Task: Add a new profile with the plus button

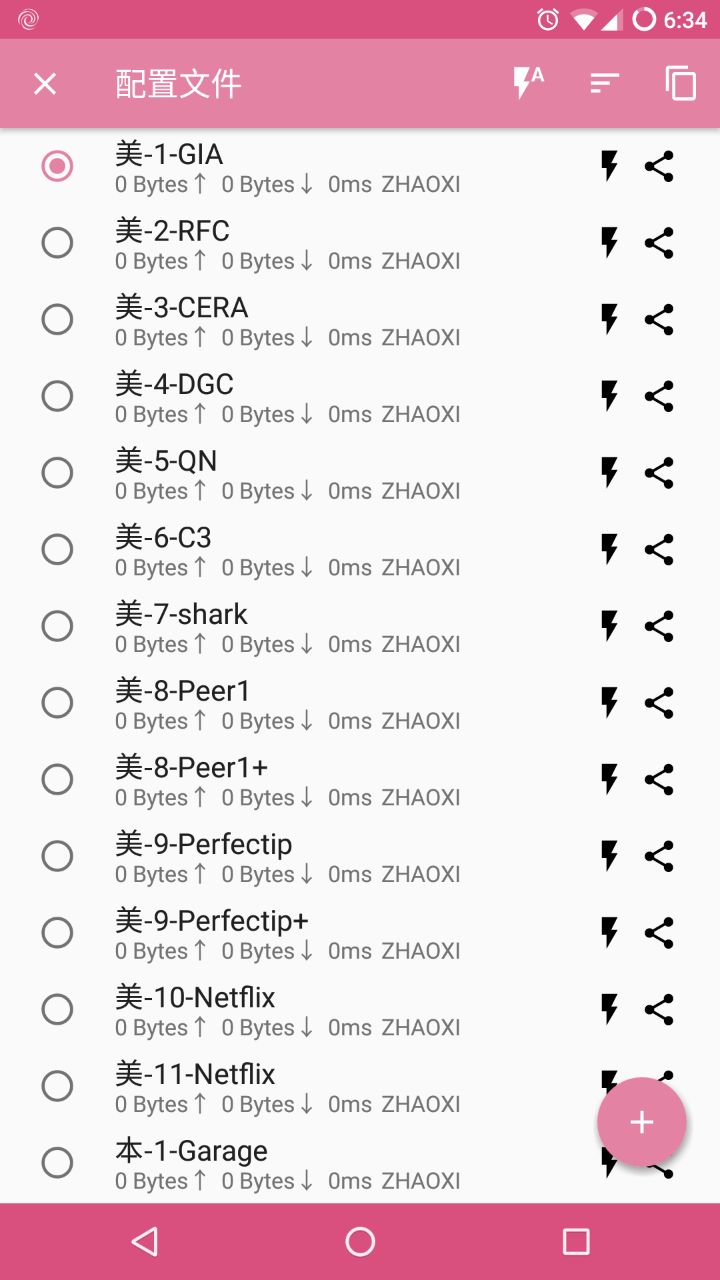Action: tap(641, 1122)
